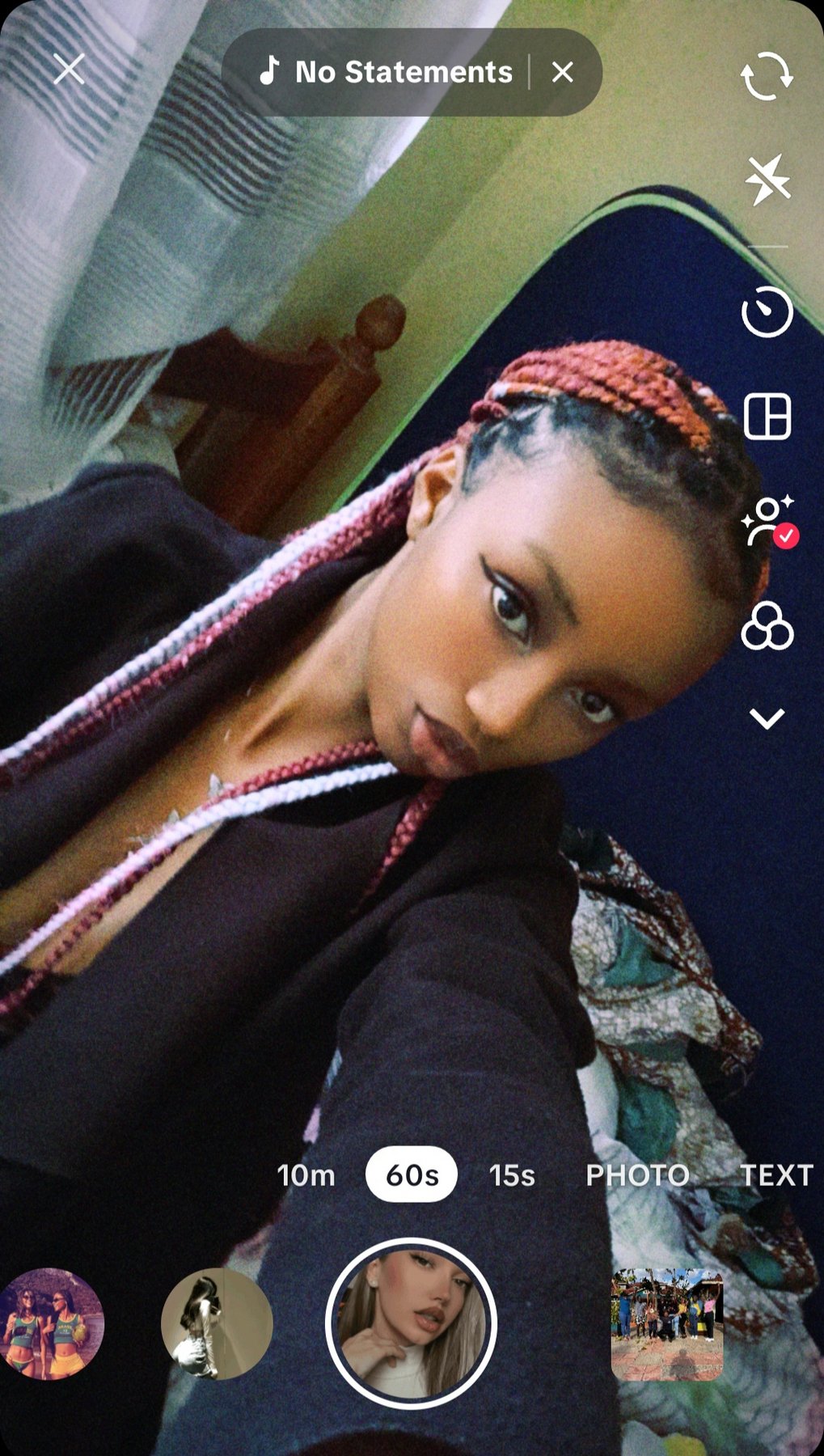
Task: Start recording with the shutter button
Action: pyautogui.click(x=411, y=1323)
